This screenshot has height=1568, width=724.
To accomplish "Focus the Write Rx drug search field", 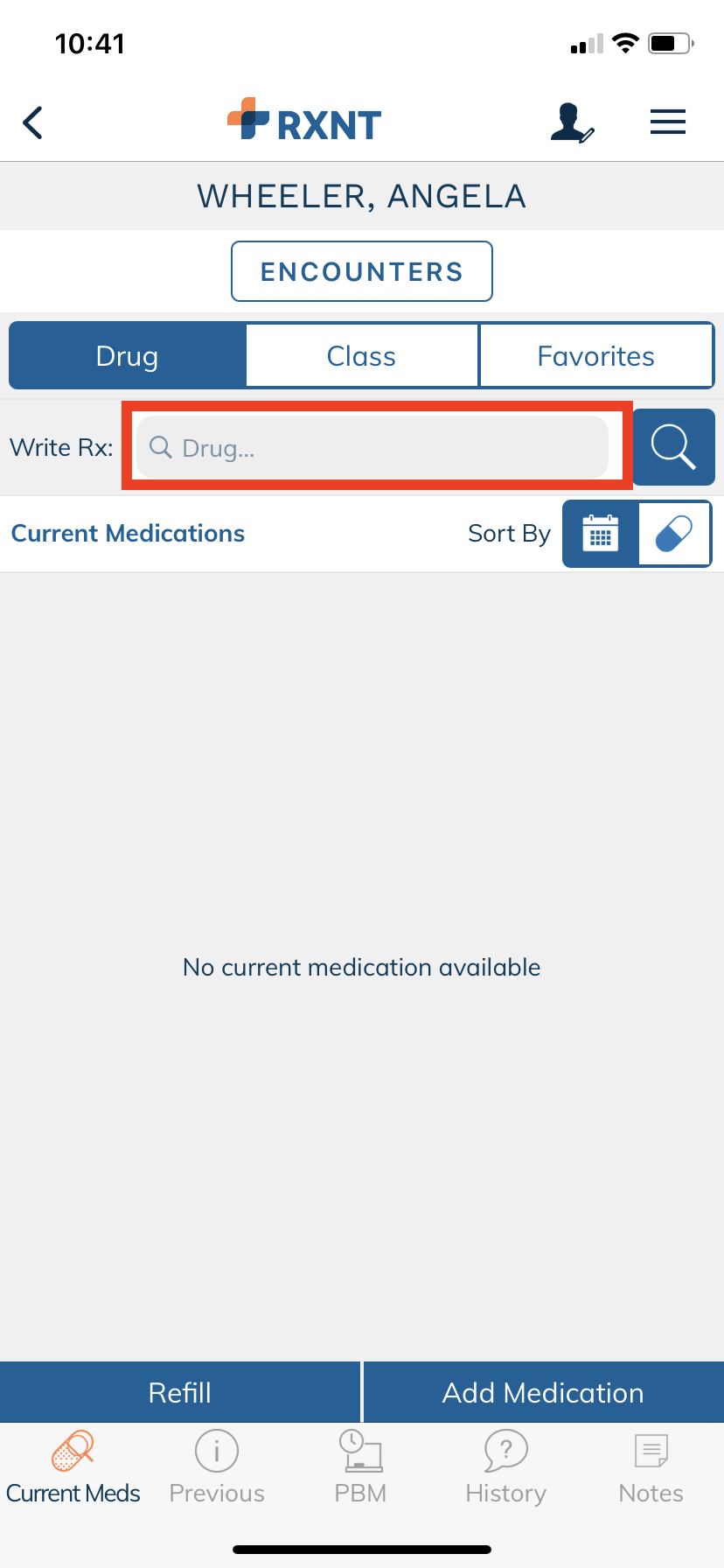I will coord(372,447).
